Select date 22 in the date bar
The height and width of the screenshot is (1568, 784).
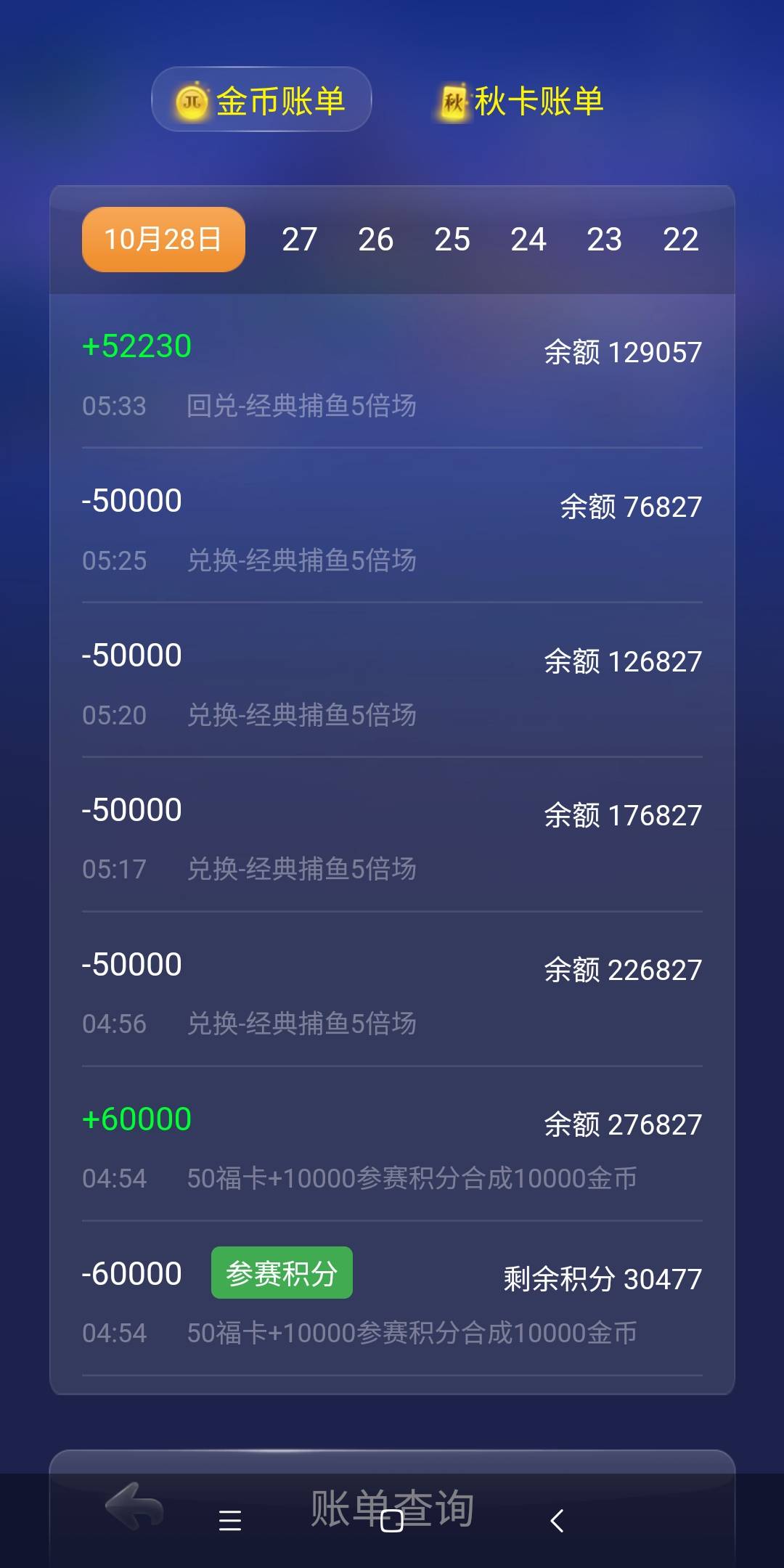click(680, 240)
